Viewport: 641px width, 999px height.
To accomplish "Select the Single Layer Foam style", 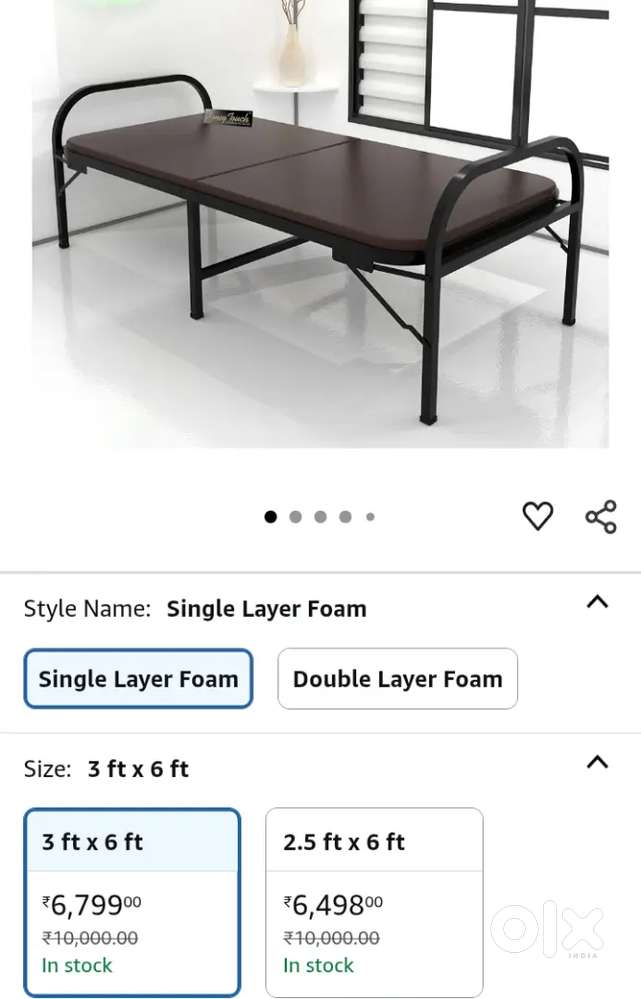I will pos(138,679).
